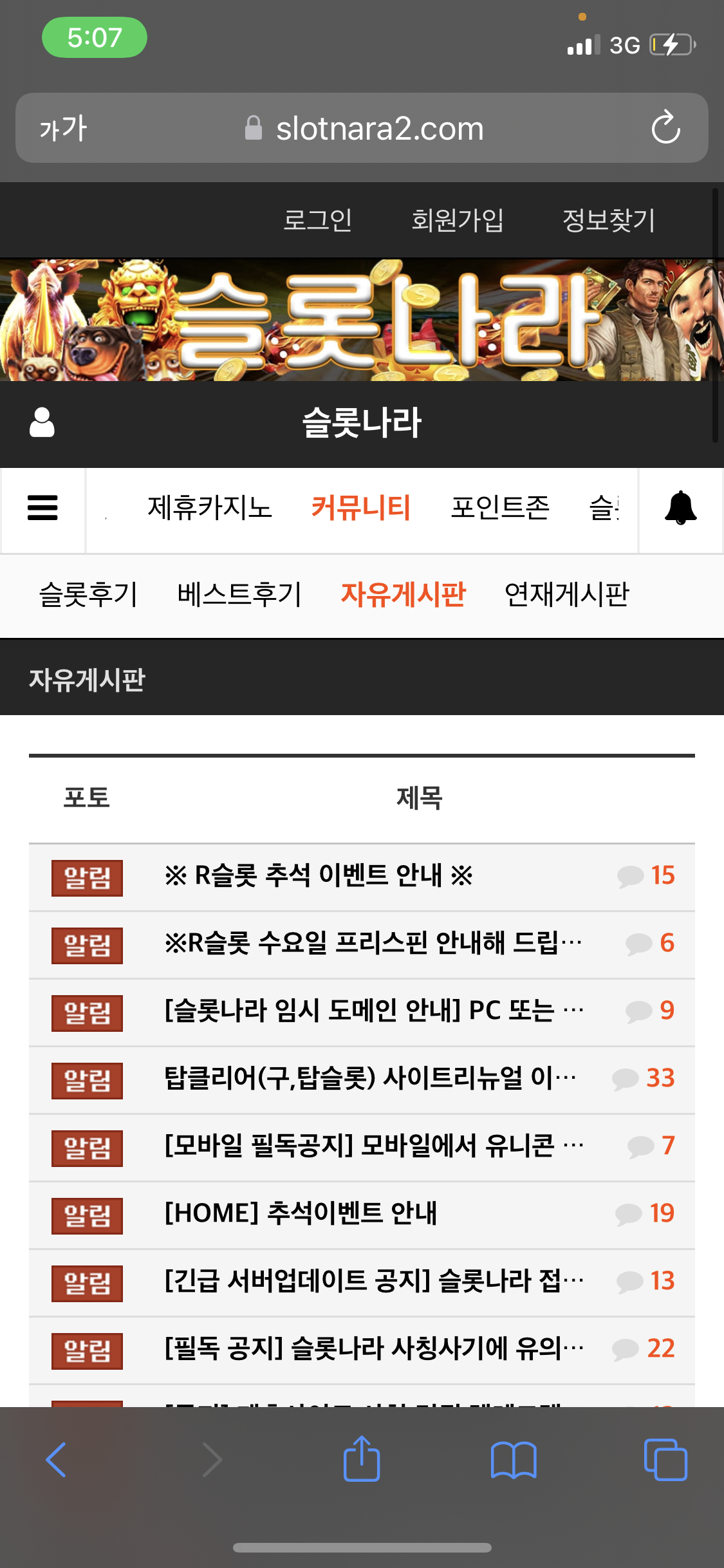This screenshot has height=1568, width=724.
Task: Open the profile user icon
Action: click(42, 423)
